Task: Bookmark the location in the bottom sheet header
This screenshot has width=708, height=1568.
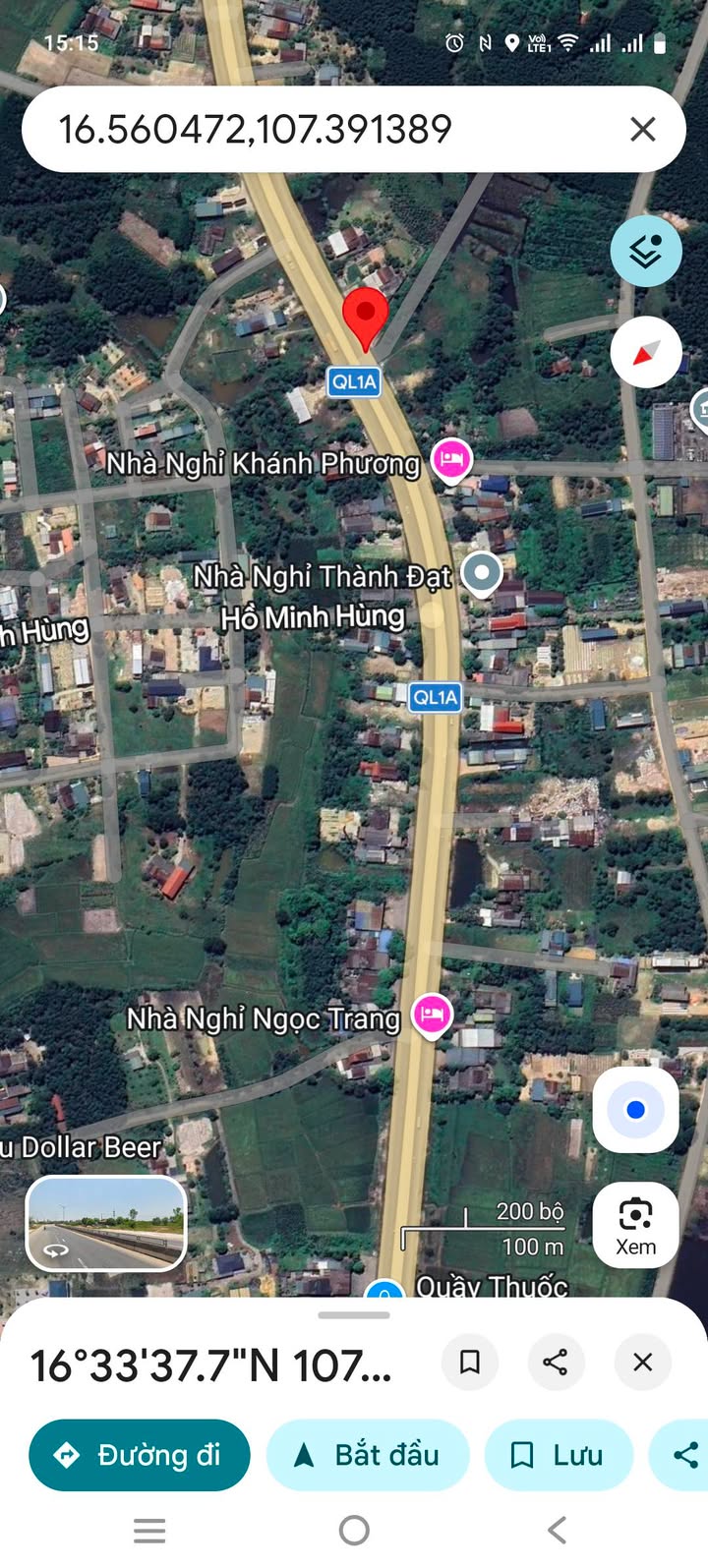Action: (x=470, y=1362)
